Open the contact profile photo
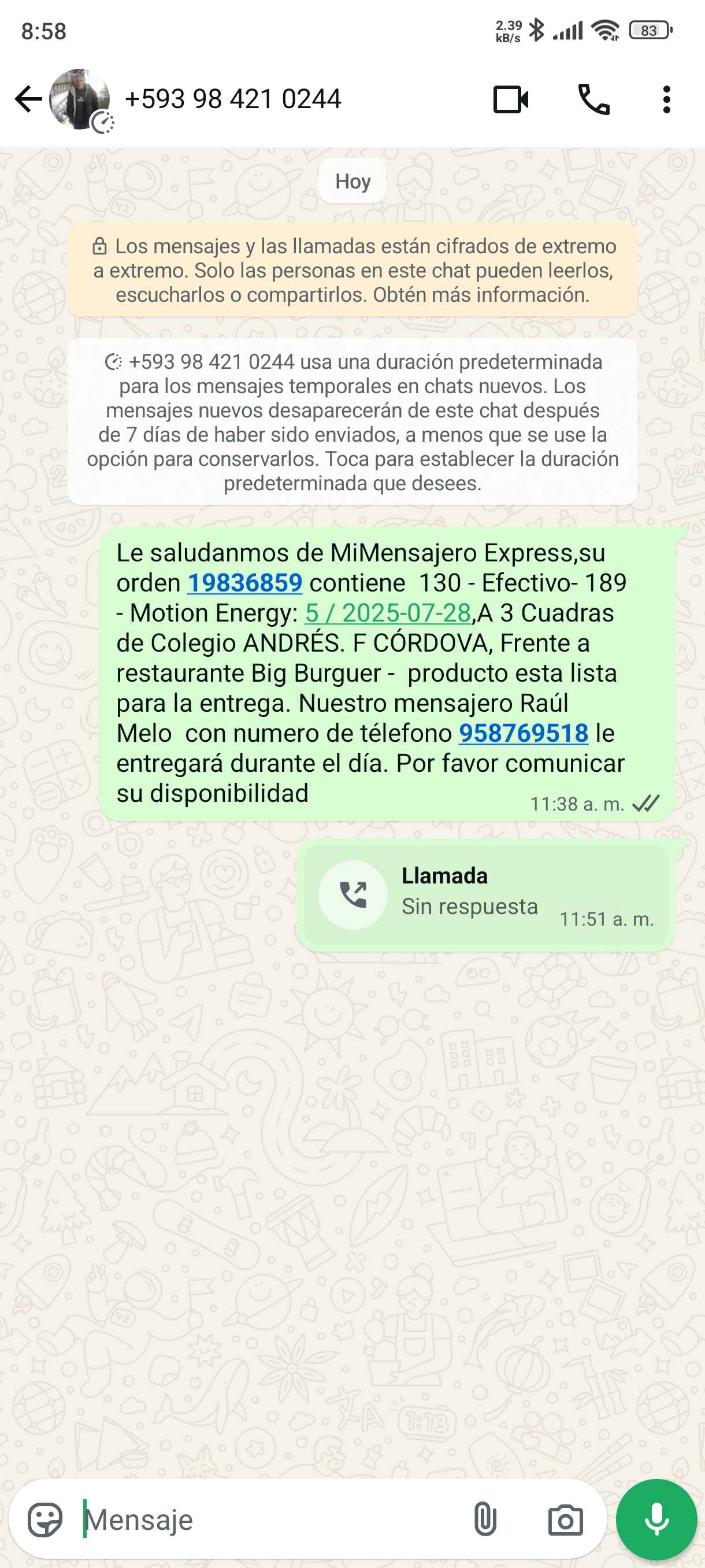Image resolution: width=705 pixels, height=1568 pixels. pos(80,99)
